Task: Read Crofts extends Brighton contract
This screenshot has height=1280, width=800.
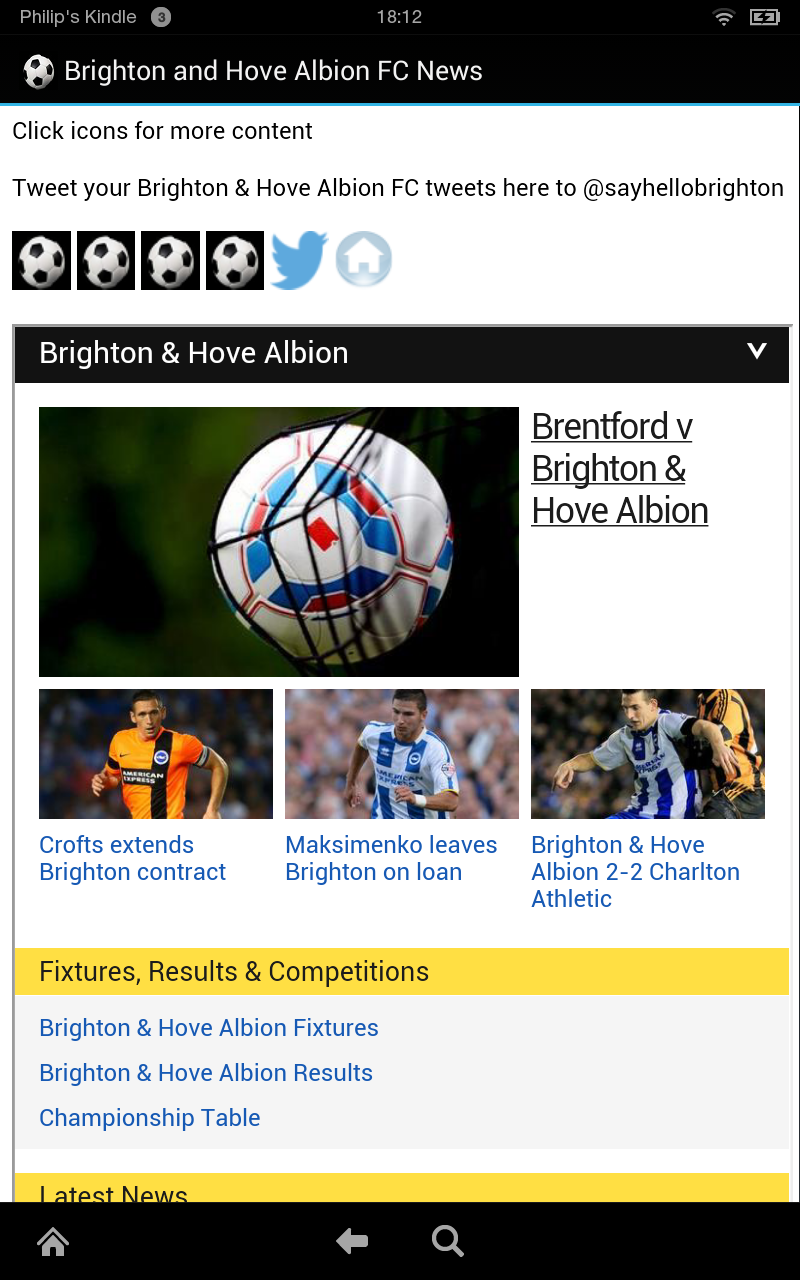Action: pos(132,858)
